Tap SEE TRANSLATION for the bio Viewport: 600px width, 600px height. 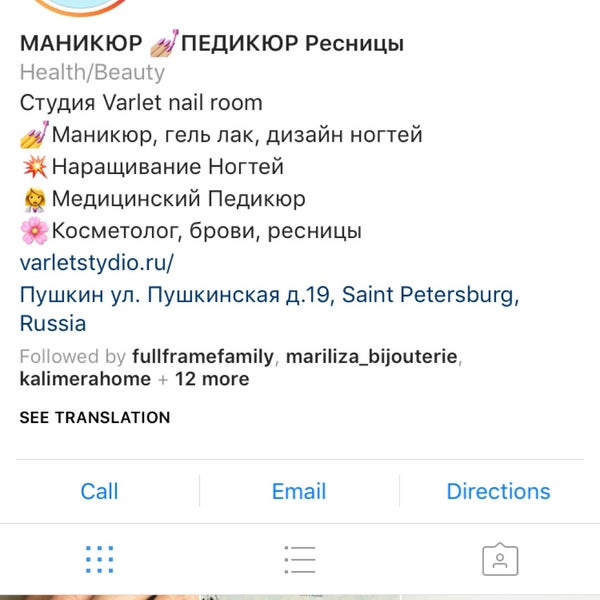[x=95, y=418]
